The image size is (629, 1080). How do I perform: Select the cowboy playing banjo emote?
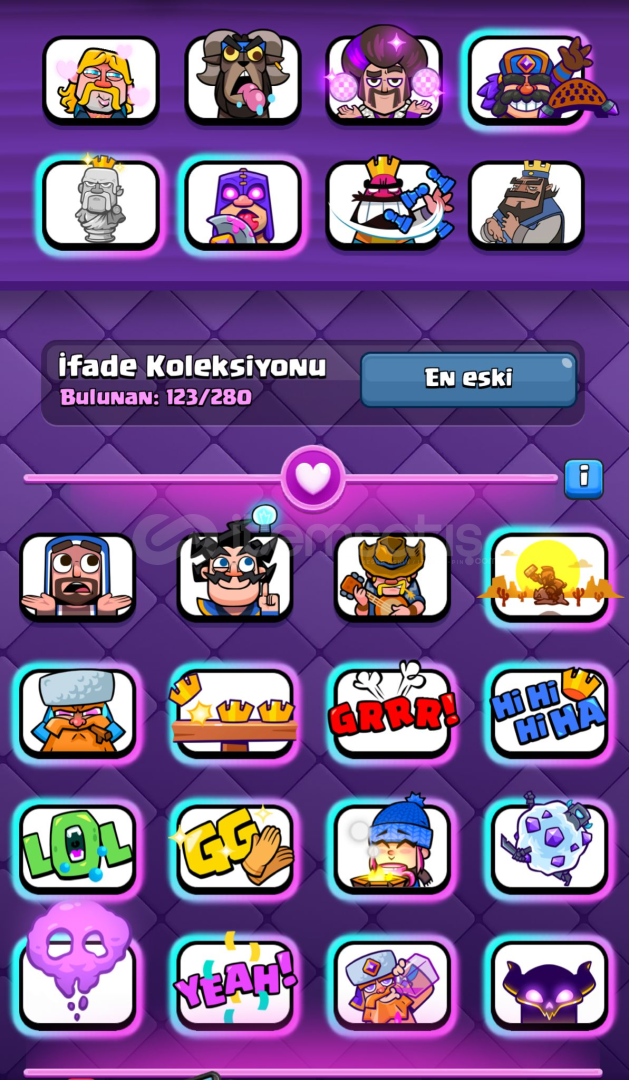pos(392,577)
